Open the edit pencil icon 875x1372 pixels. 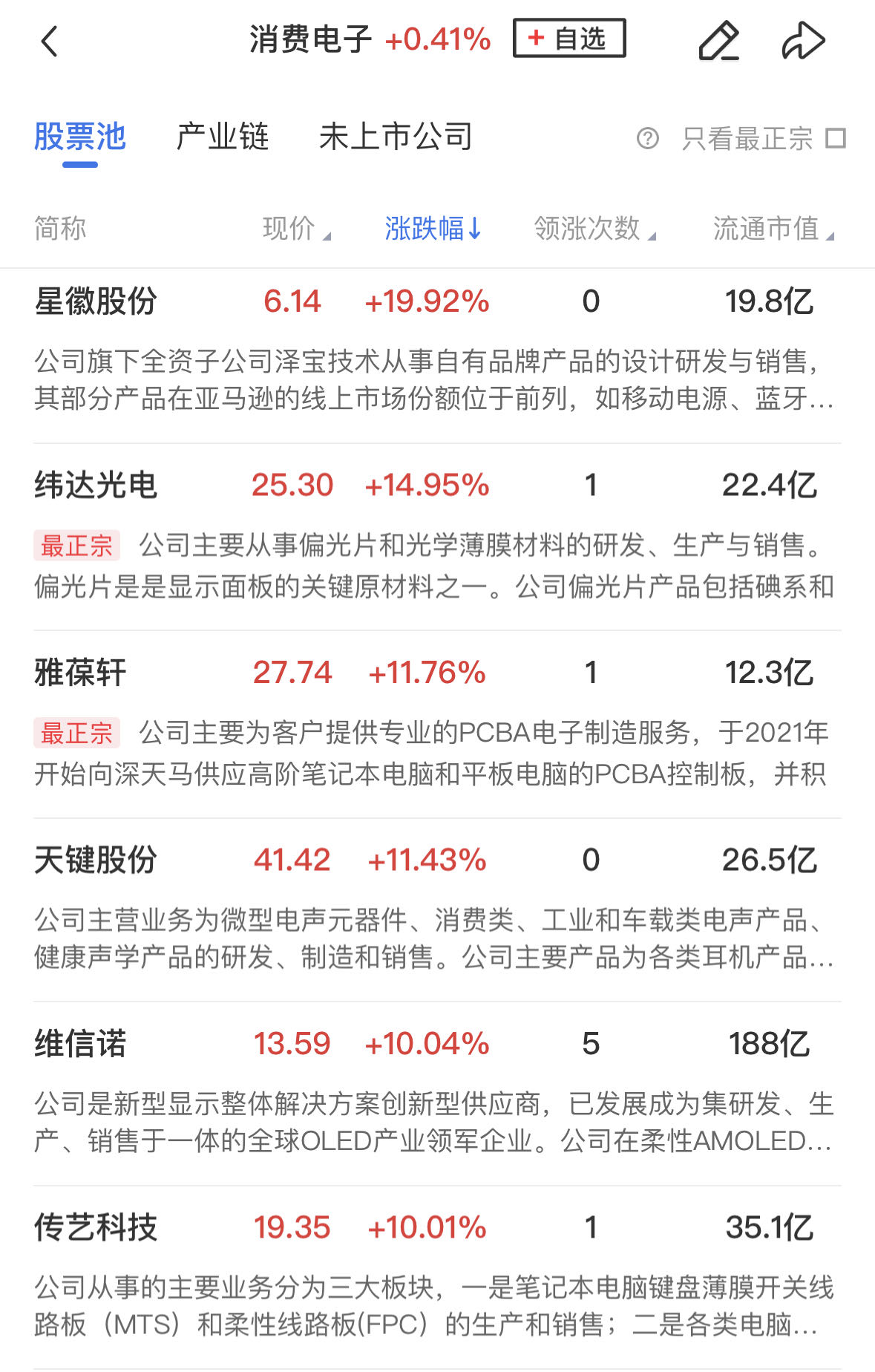click(x=718, y=41)
